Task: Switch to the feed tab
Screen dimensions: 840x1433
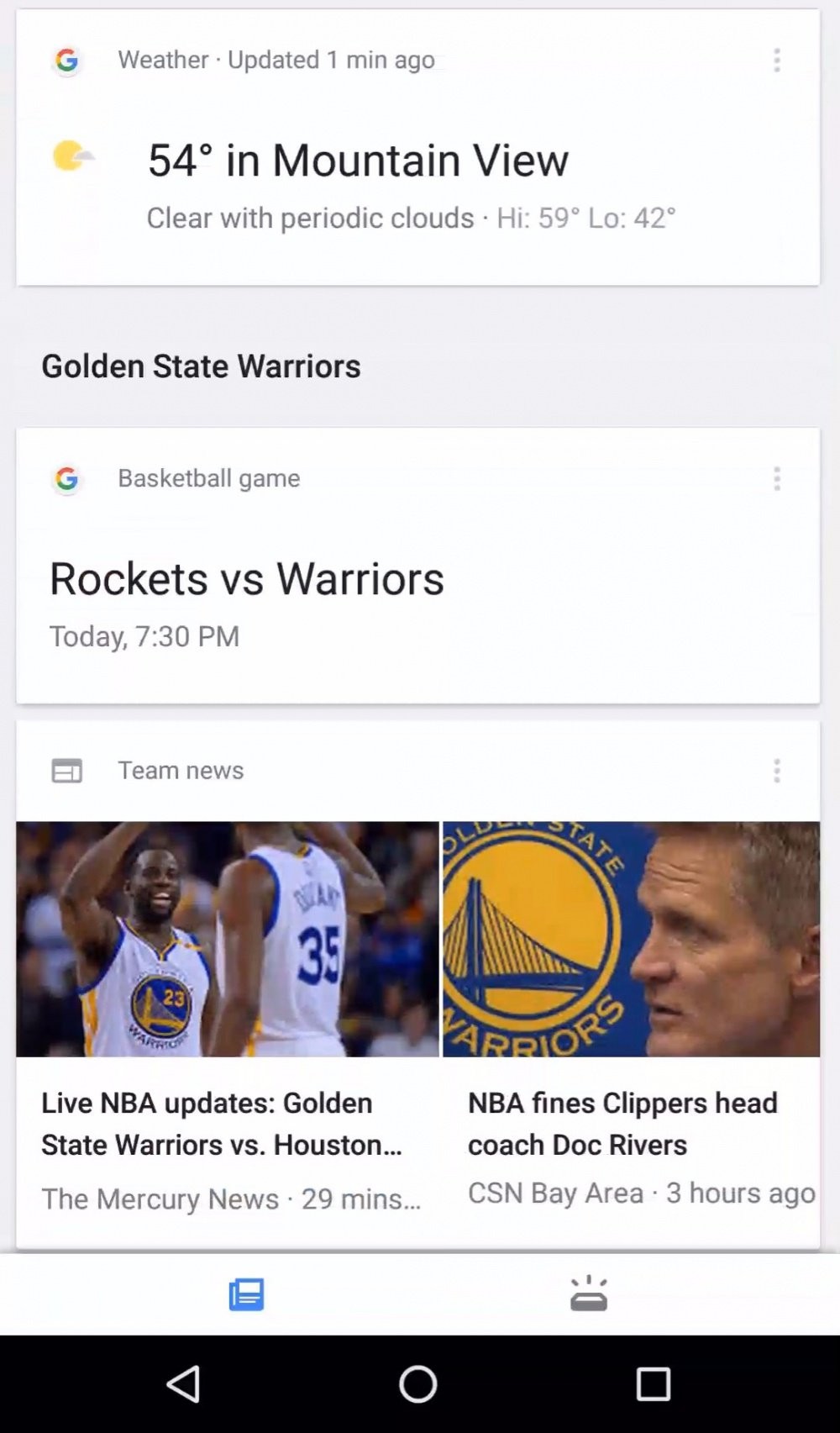Action: pos(246,1294)
